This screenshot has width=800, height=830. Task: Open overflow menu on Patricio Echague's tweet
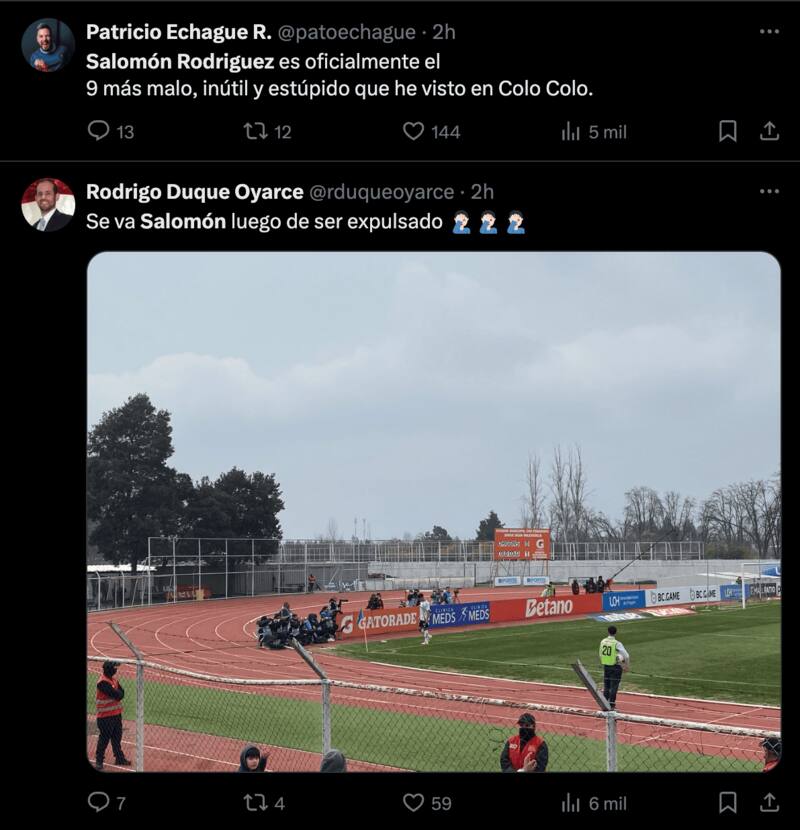click(x=768, y=32)
